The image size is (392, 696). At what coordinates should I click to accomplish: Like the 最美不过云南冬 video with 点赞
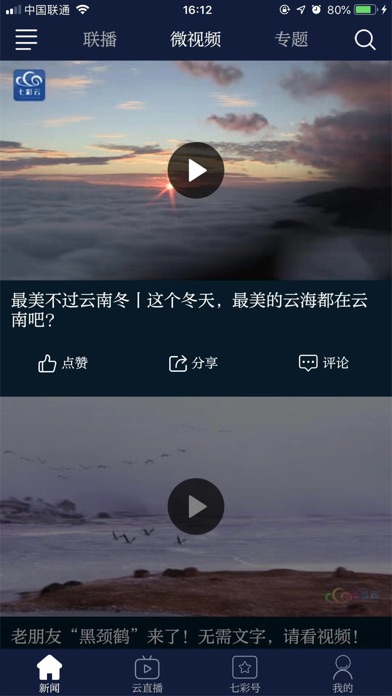point(63,363)
